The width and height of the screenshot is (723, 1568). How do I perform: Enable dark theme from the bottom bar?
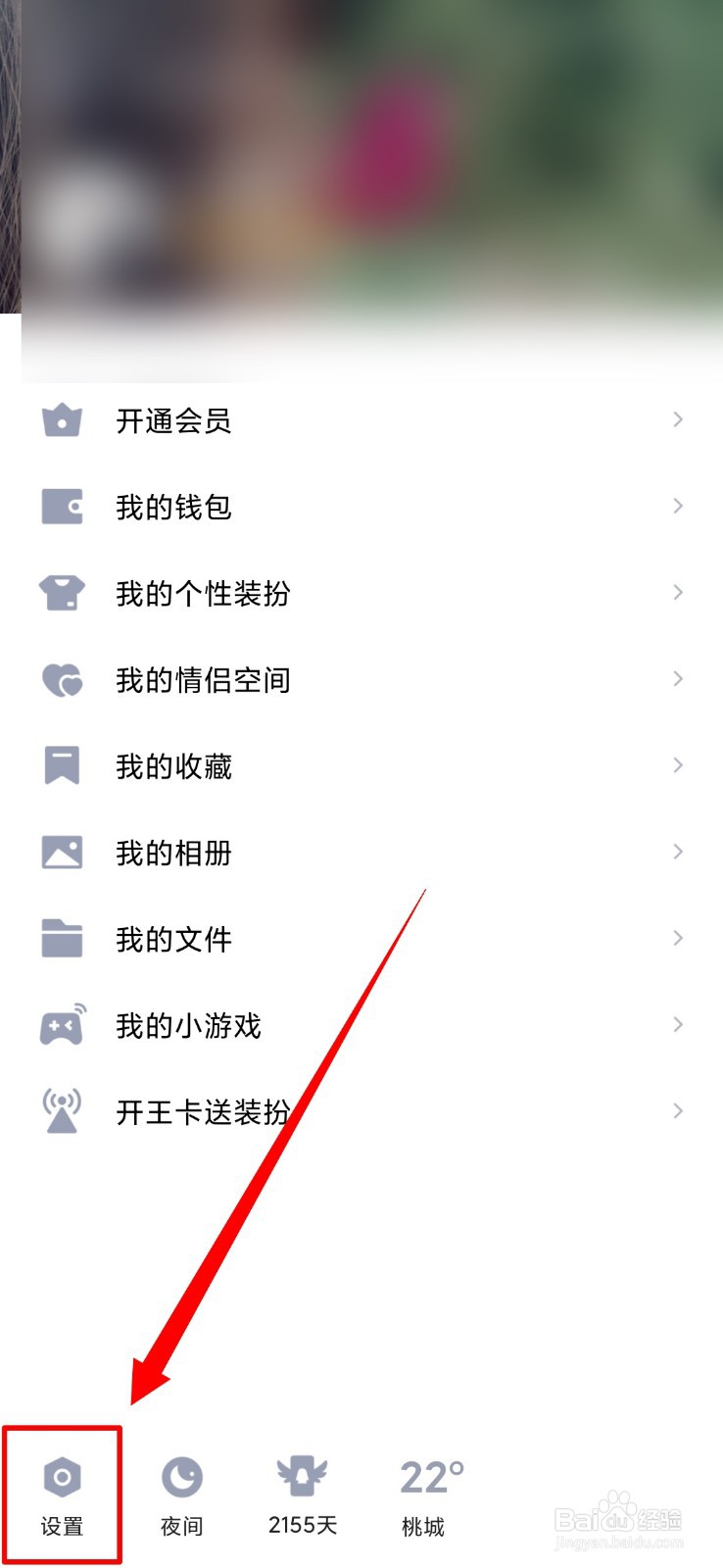point(182,1494)
